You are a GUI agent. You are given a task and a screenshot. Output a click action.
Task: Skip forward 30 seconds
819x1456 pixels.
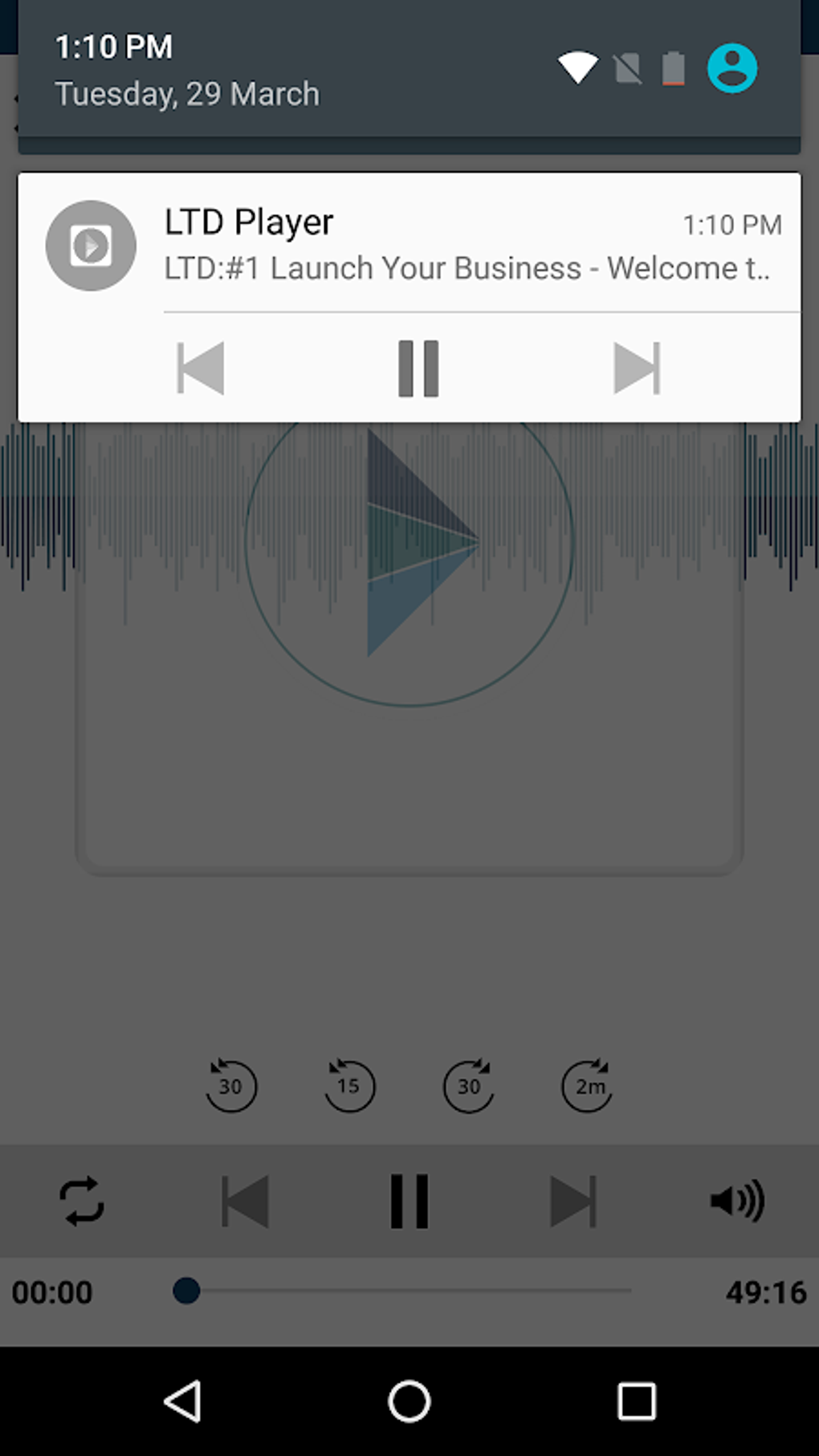[x=468, y=1085]
